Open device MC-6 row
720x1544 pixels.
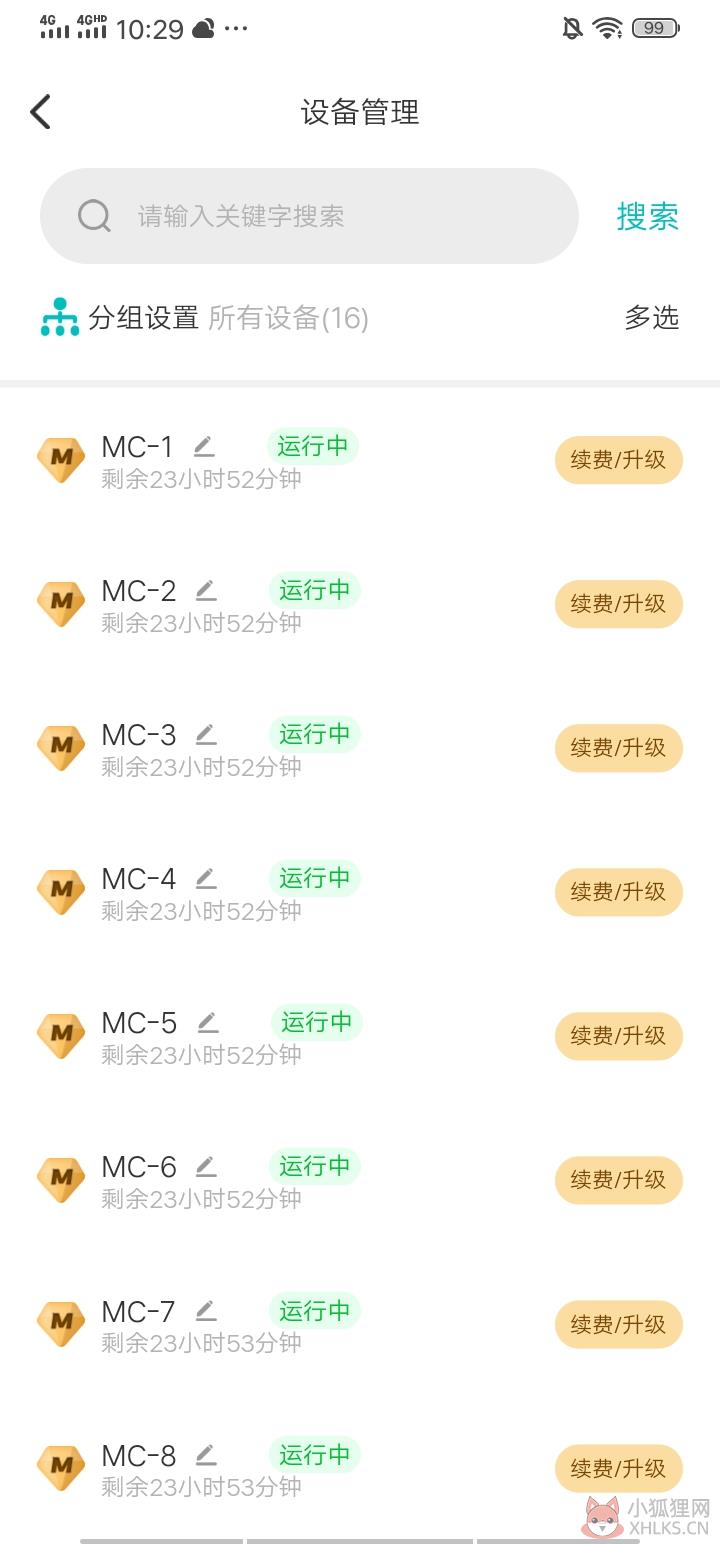[360, 1180]
